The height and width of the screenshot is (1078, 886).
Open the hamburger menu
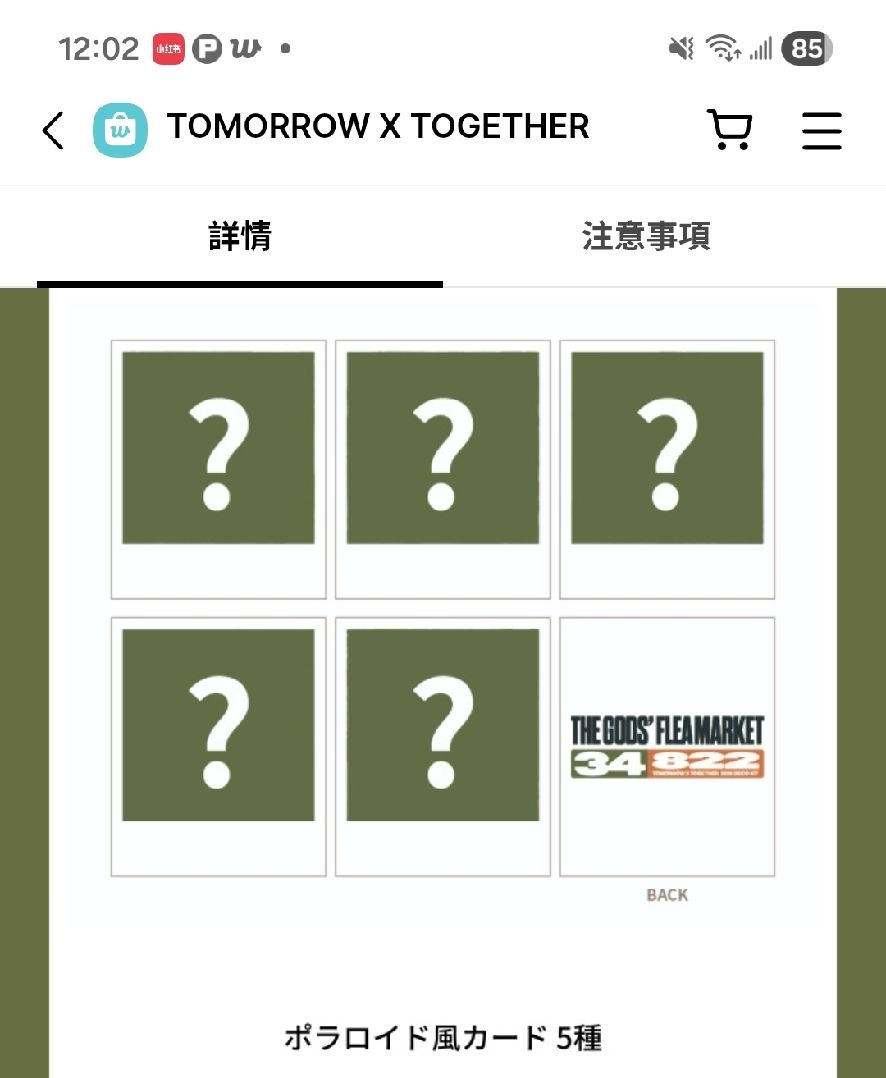click(821, 129)
